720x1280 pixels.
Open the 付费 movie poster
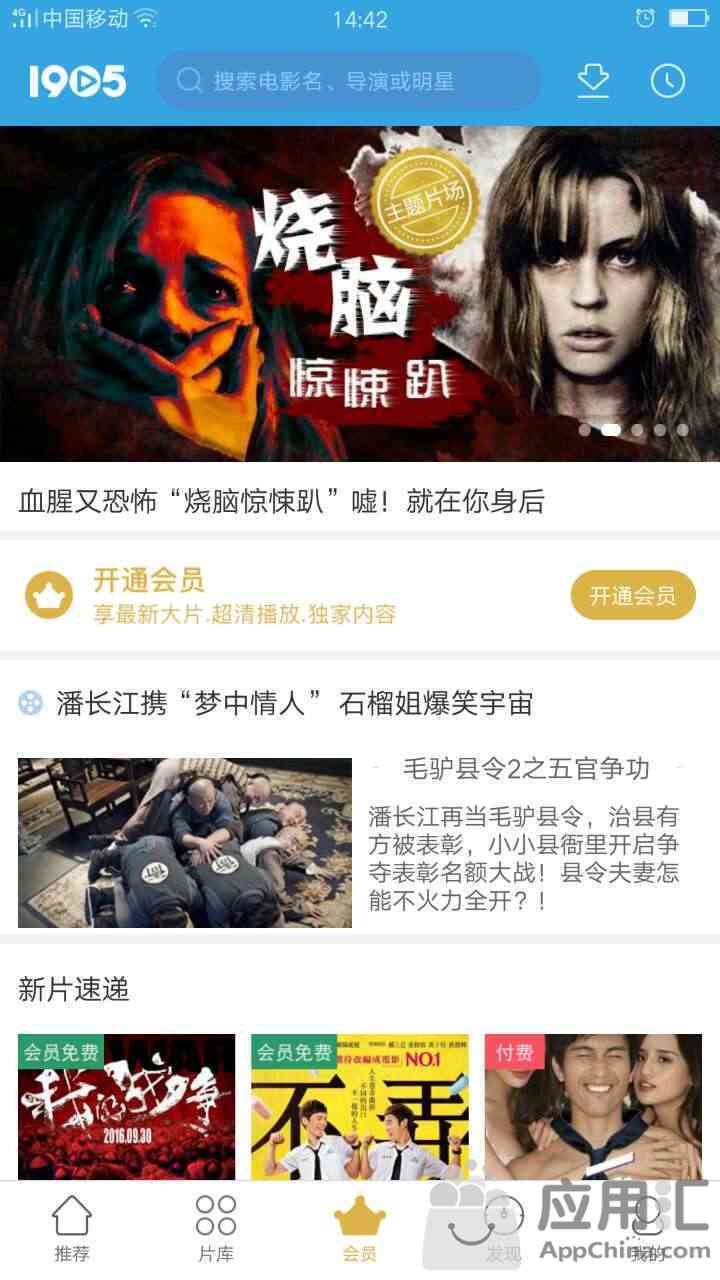pos(593,1107)
